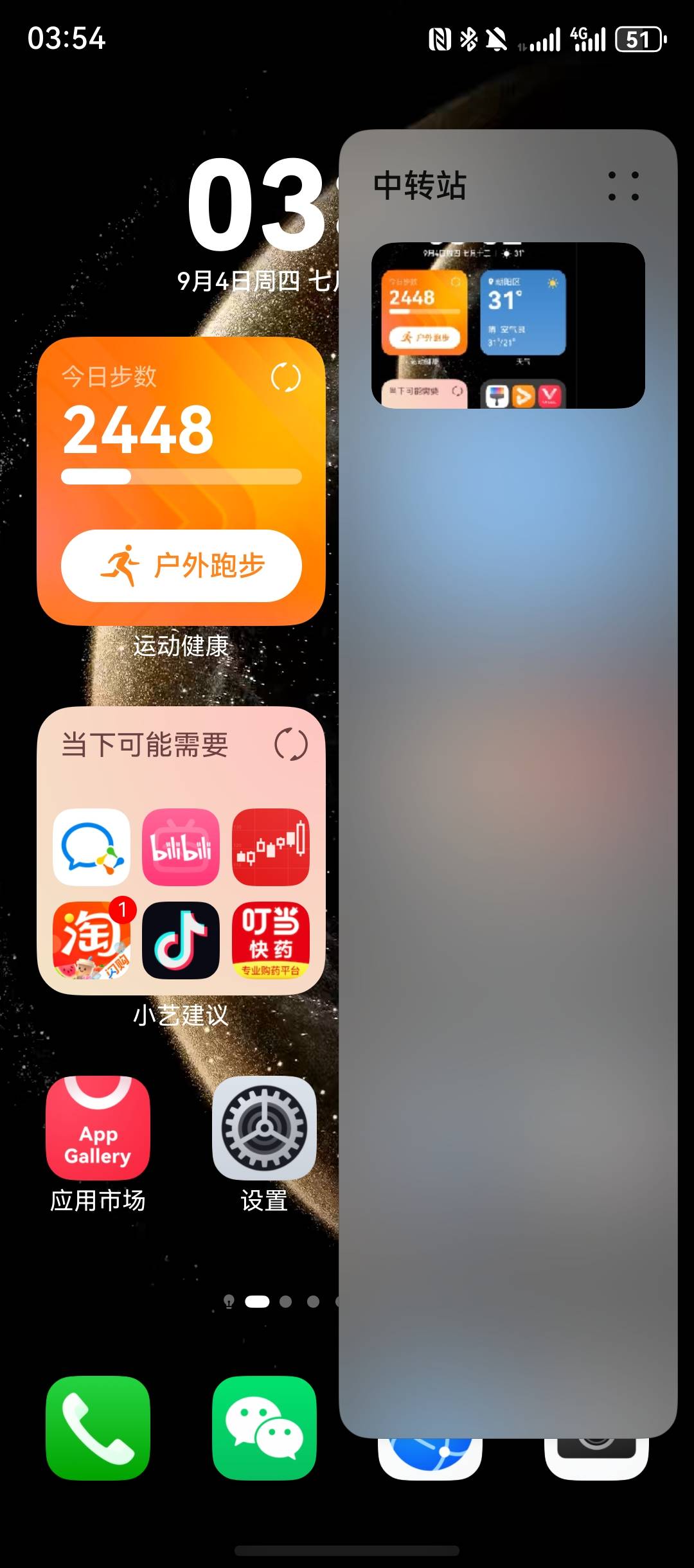Launch the TikTok/Douyin app suggestion
This screenshot has height=1568, width=694.
coord(181,940)
